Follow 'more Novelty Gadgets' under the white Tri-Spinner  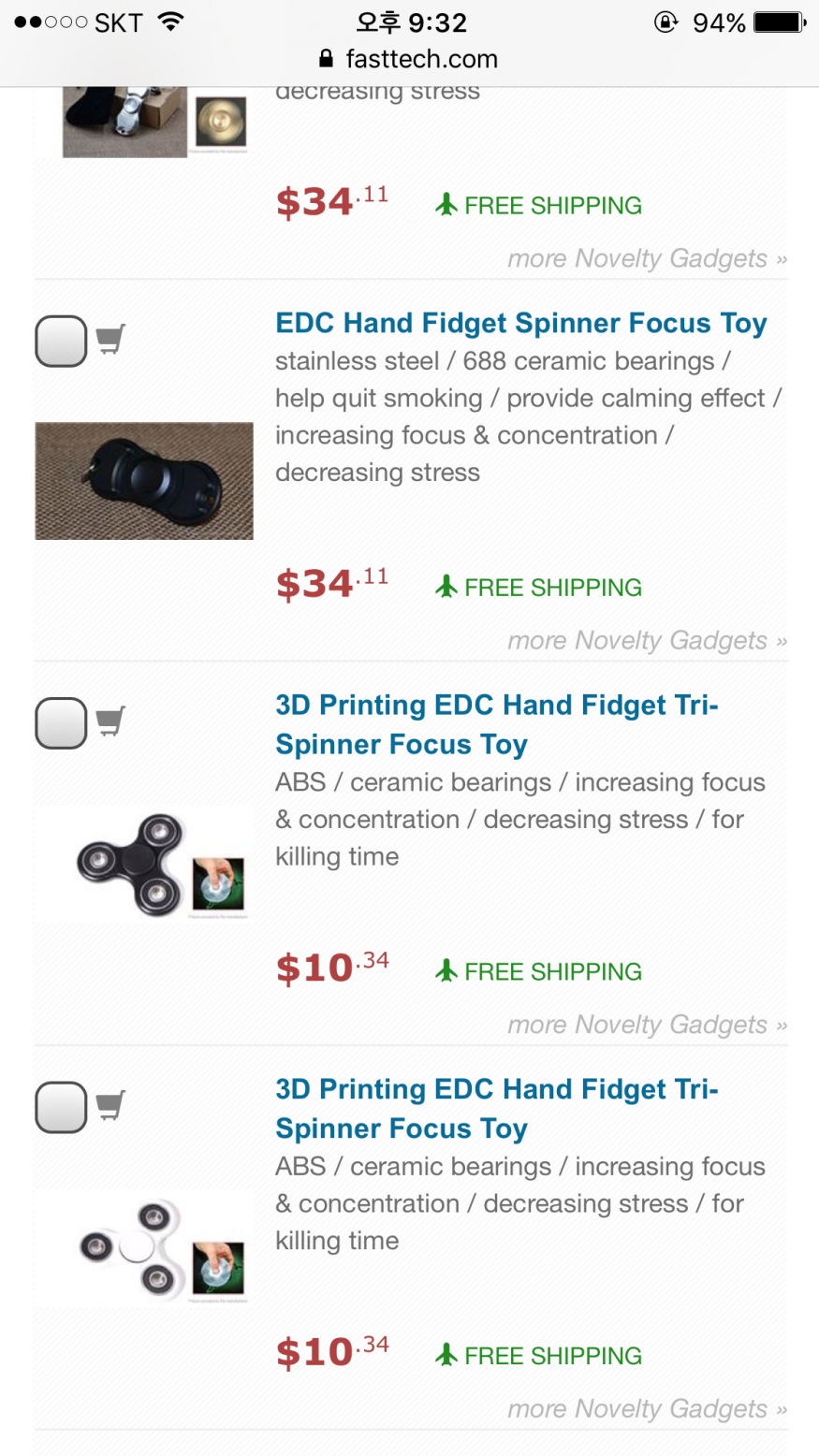click(647, 1409)
